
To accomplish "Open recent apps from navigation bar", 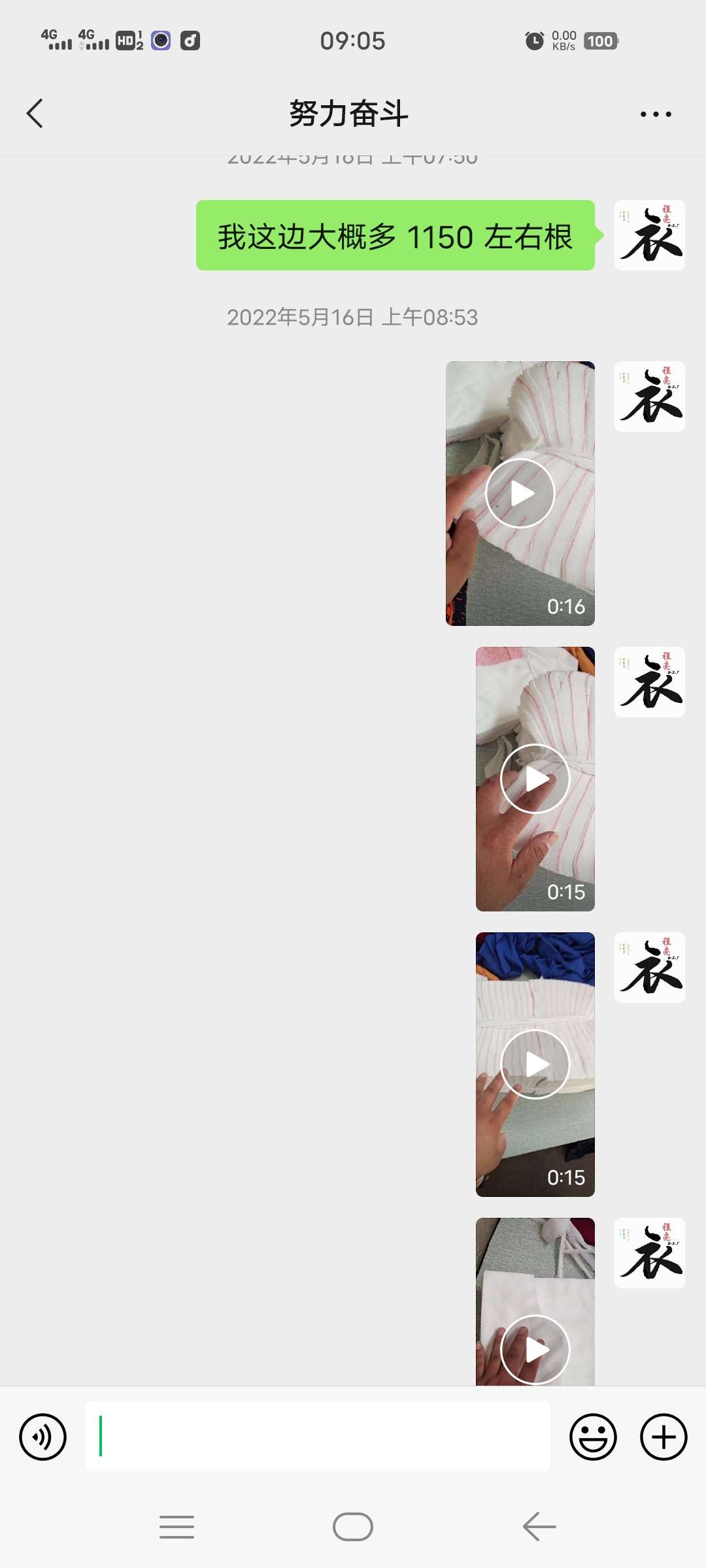I will [176, 1527].
